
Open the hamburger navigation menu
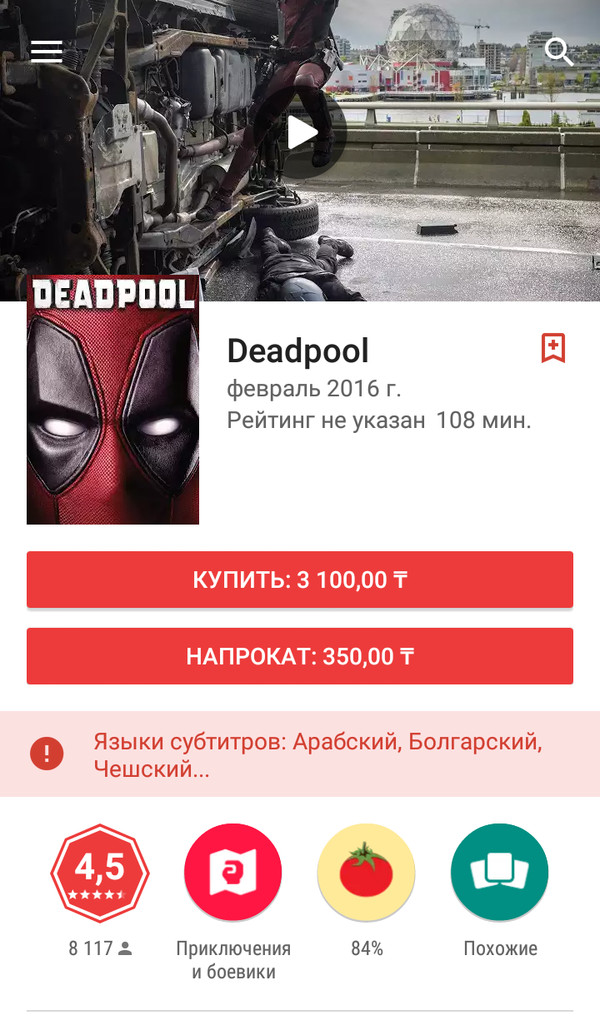coord(46,52)
